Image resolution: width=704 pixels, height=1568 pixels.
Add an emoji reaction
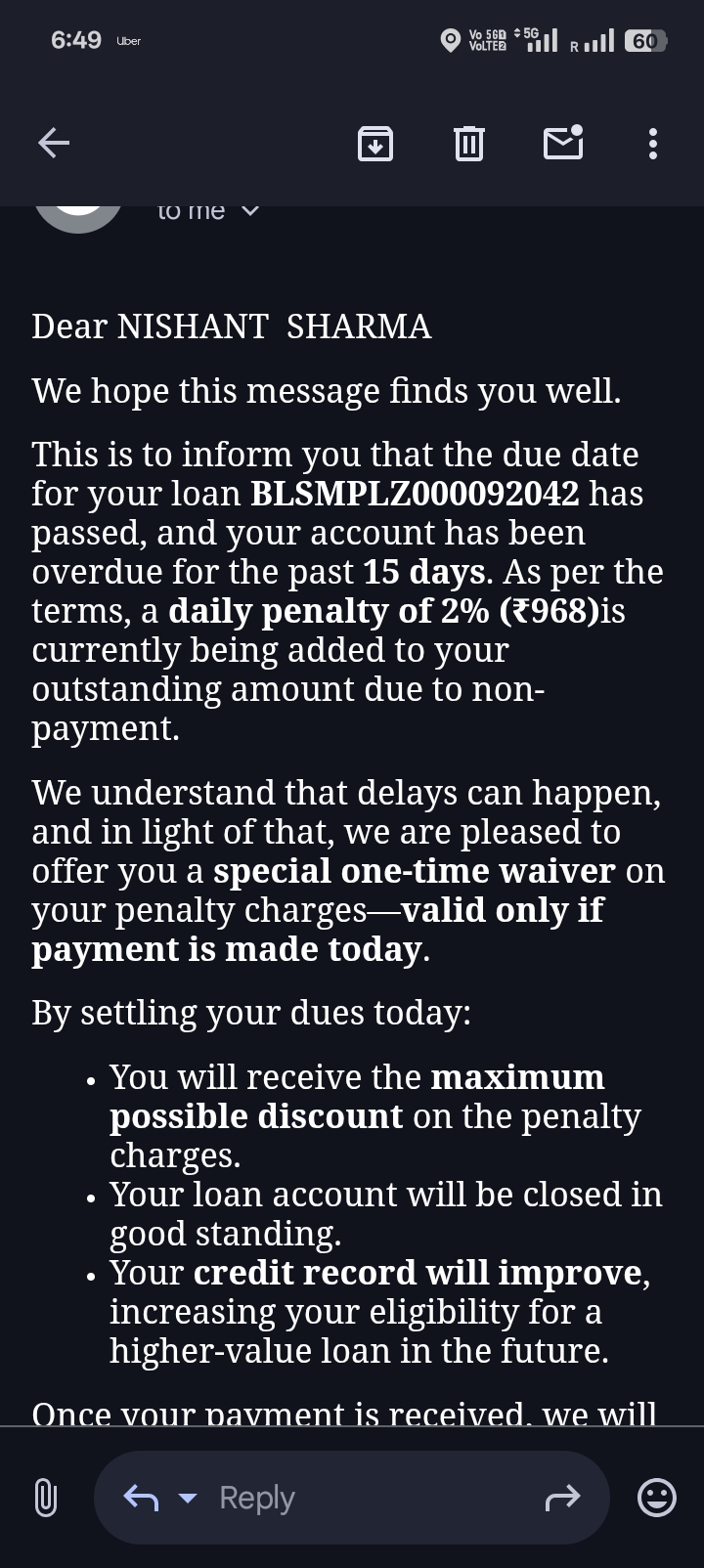pyautogui.click(x=656, y=1498)
